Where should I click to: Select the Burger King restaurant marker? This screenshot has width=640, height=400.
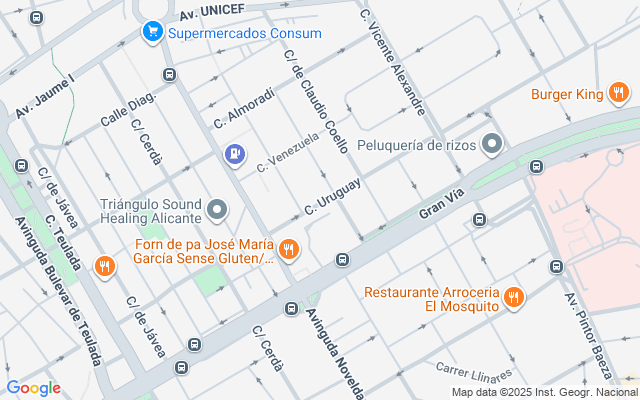[x=619, y=94]
